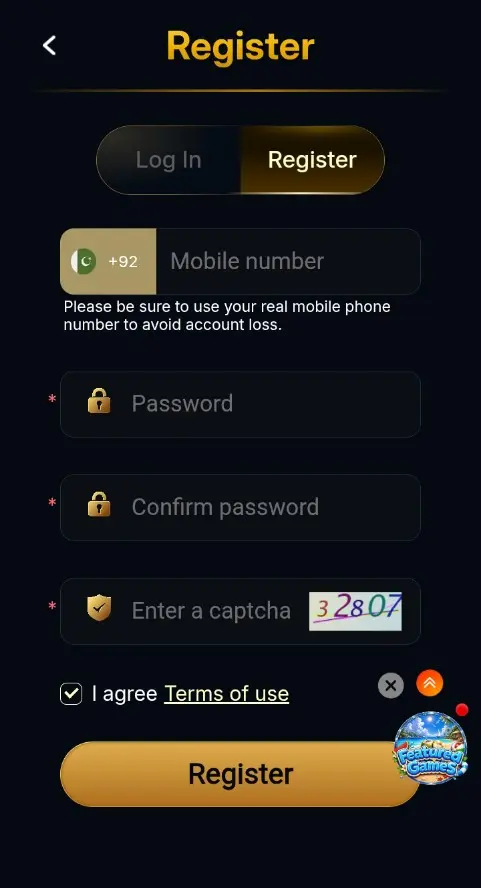Refresh the captcha code image
Viewport: 481px width, 888px height.
tap(355, 611)
